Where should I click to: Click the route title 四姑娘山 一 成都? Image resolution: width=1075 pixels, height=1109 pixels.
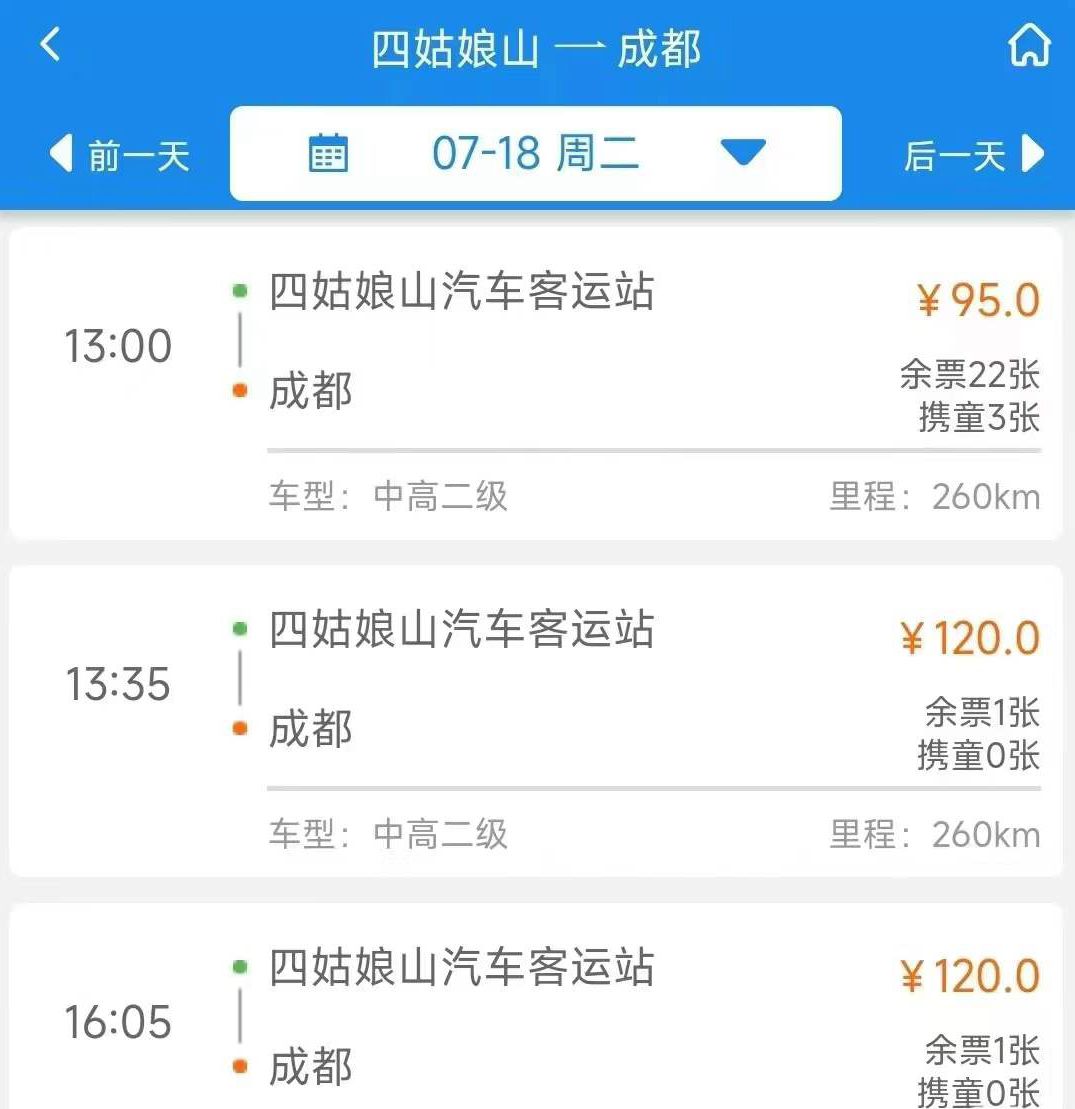(x=537, y=46)
